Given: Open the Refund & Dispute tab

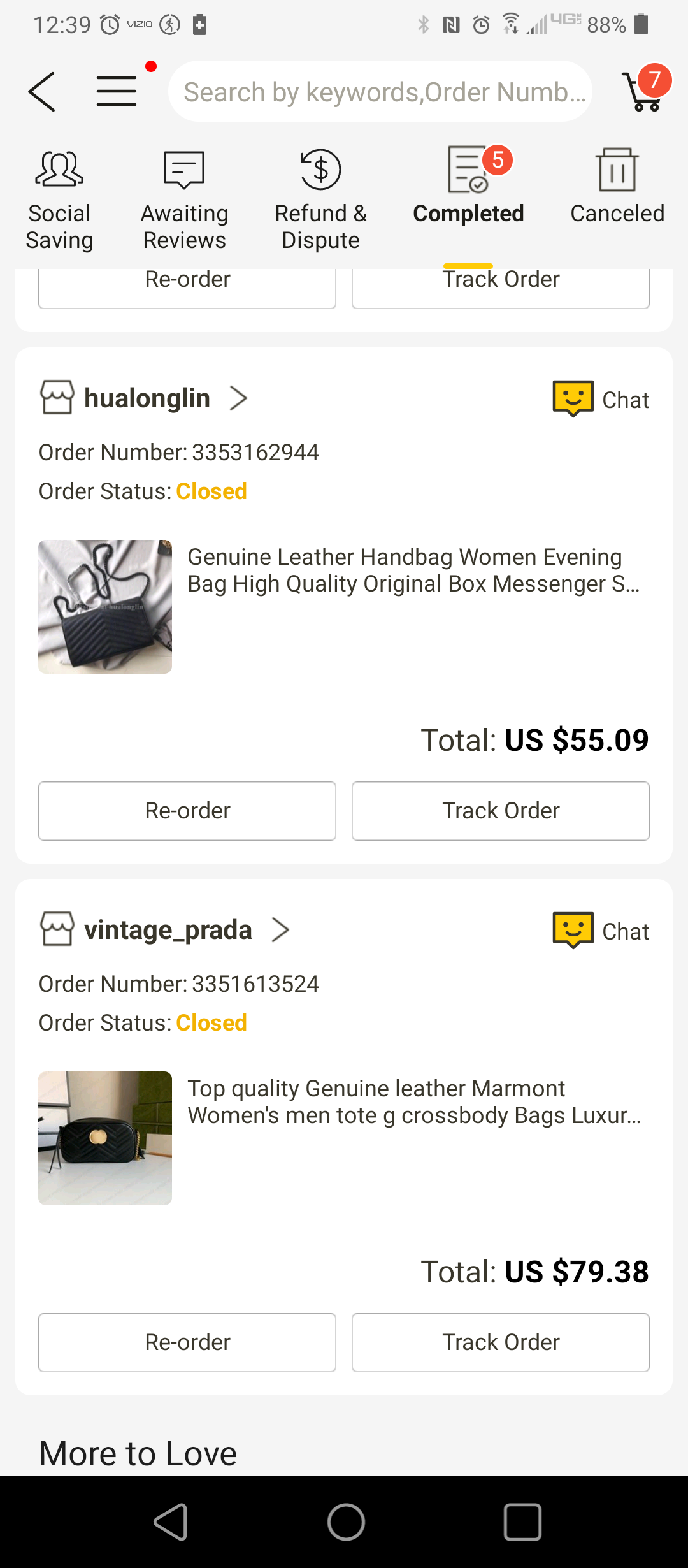Looking at the screenshot, I should (320, 200).
